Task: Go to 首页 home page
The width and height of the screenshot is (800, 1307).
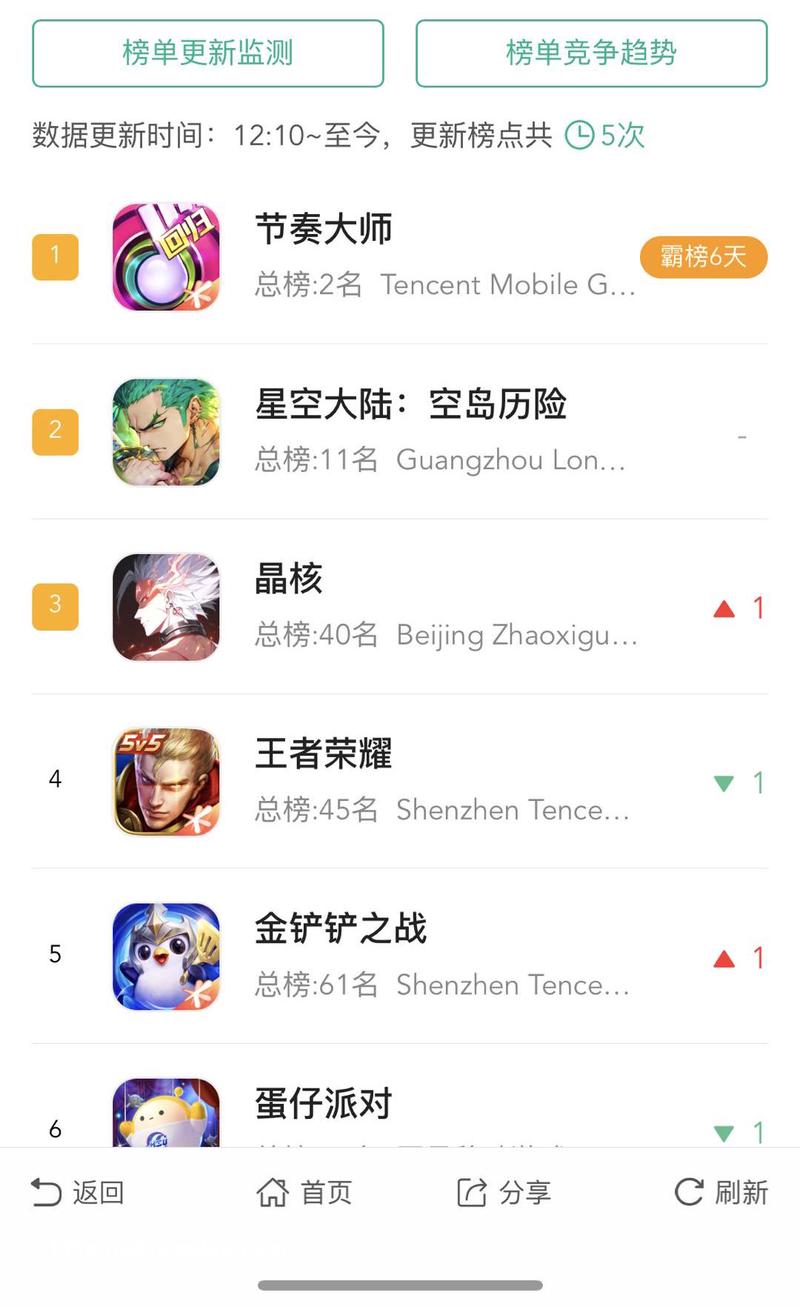Action: click(305, 1192)
